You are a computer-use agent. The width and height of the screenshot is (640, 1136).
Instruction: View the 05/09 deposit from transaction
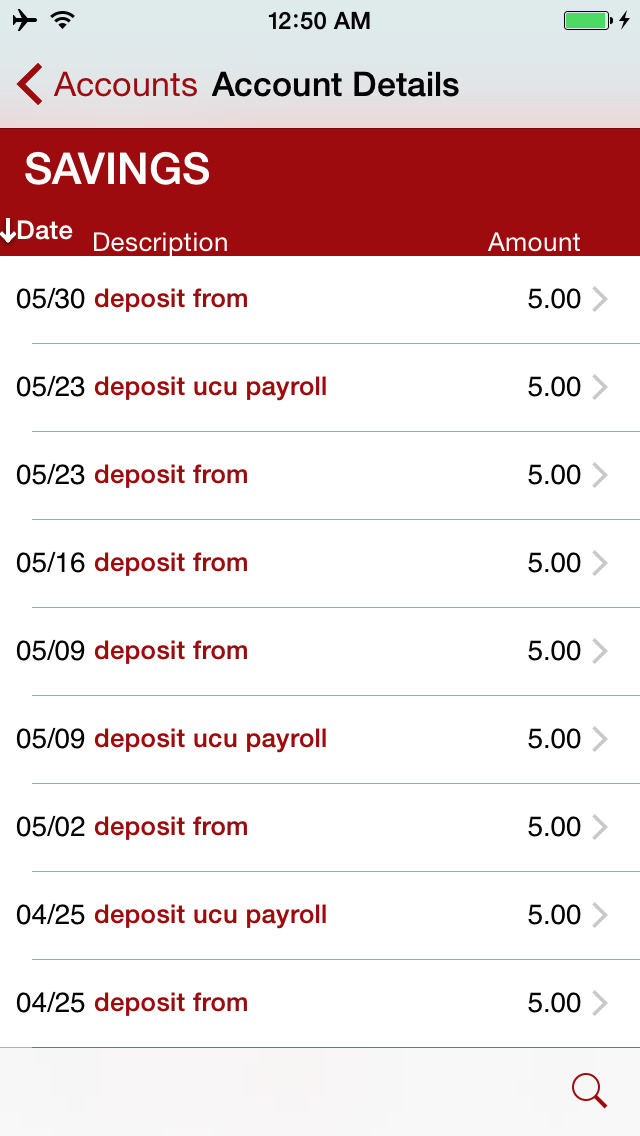320,651
